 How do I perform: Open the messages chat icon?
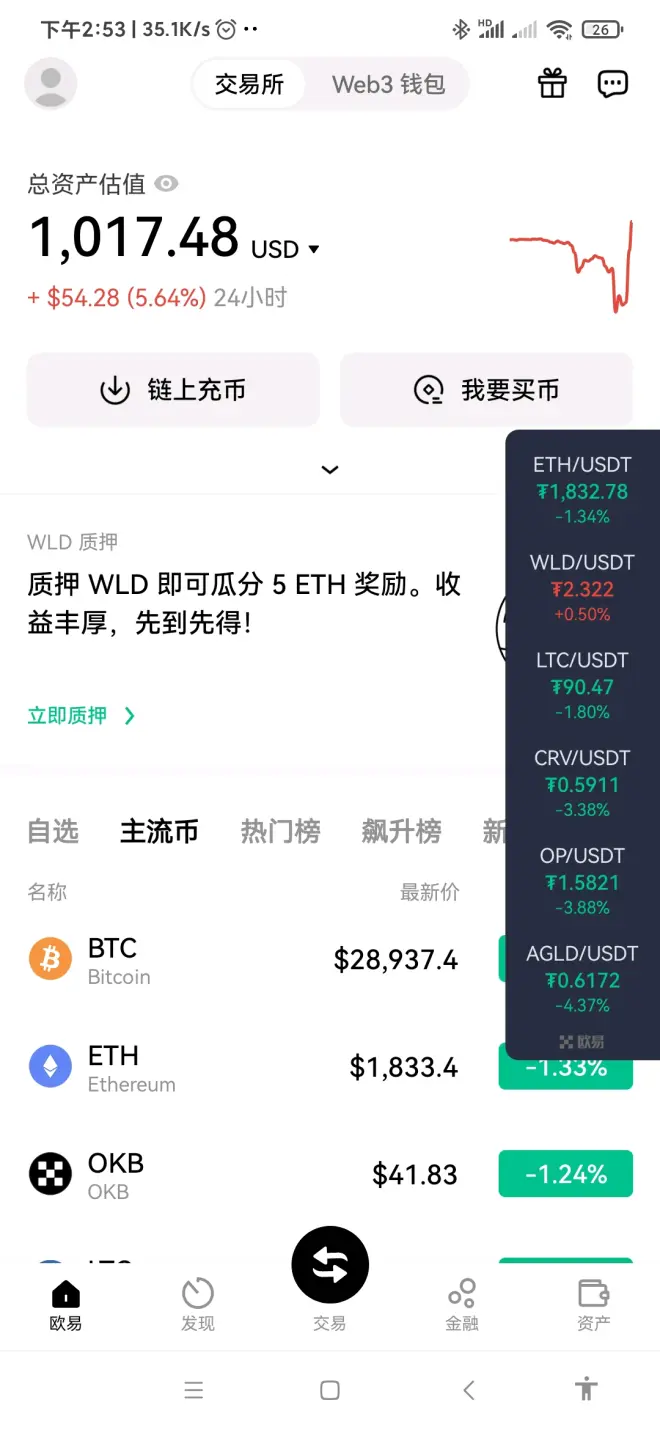tap(612, 84)
